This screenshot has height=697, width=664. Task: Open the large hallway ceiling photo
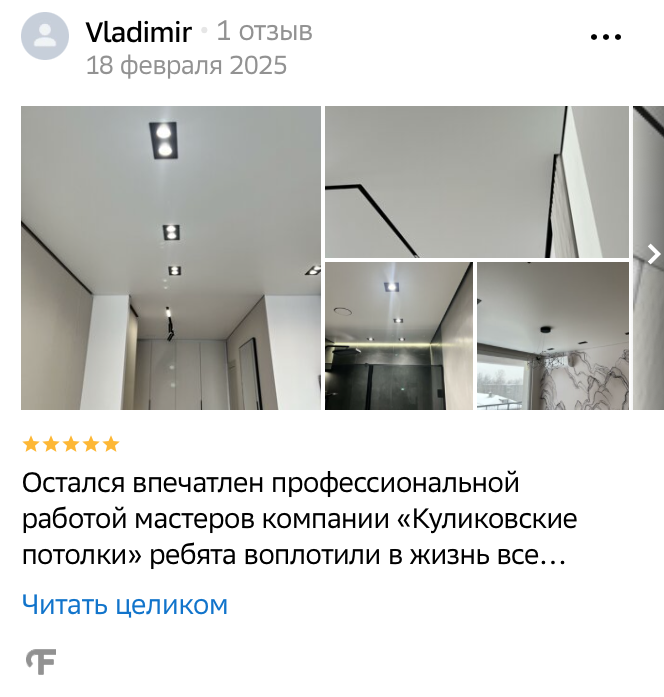pos(171,257)
